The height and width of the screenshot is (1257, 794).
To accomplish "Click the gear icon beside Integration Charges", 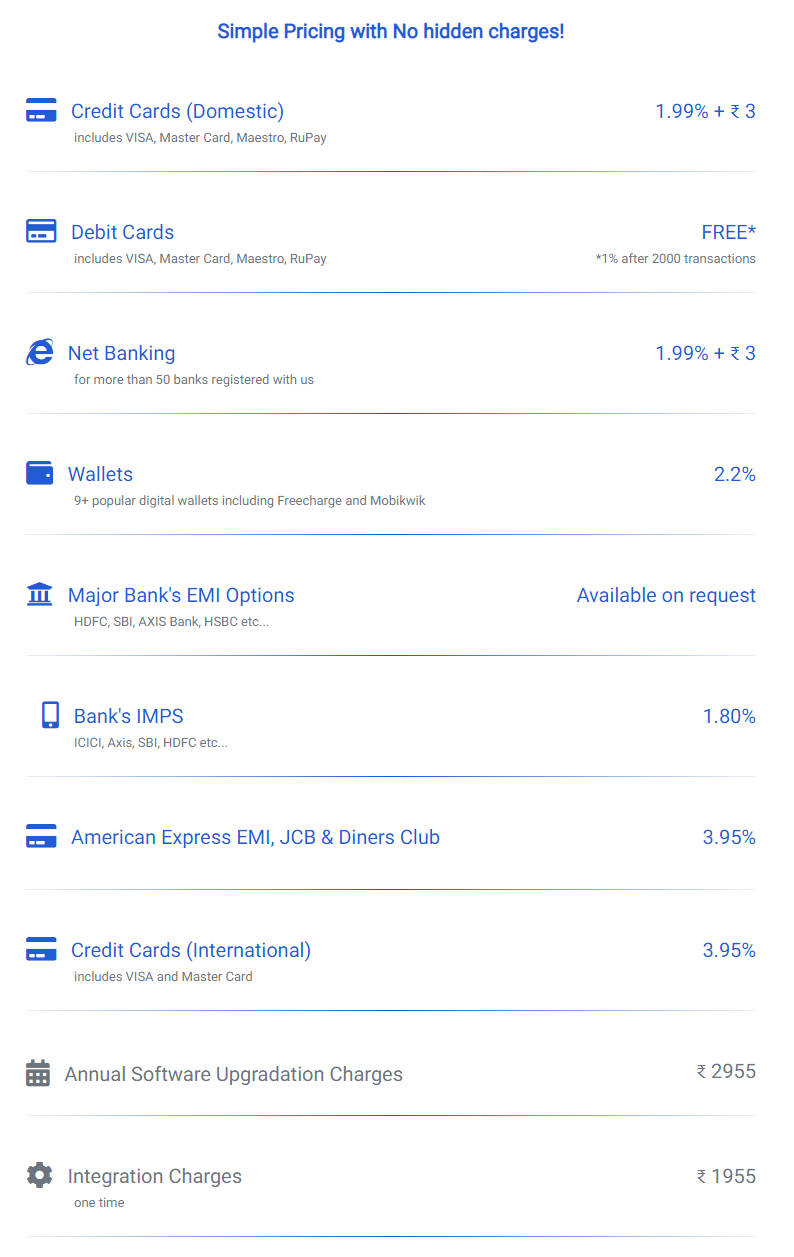I will click(38, 1176).
